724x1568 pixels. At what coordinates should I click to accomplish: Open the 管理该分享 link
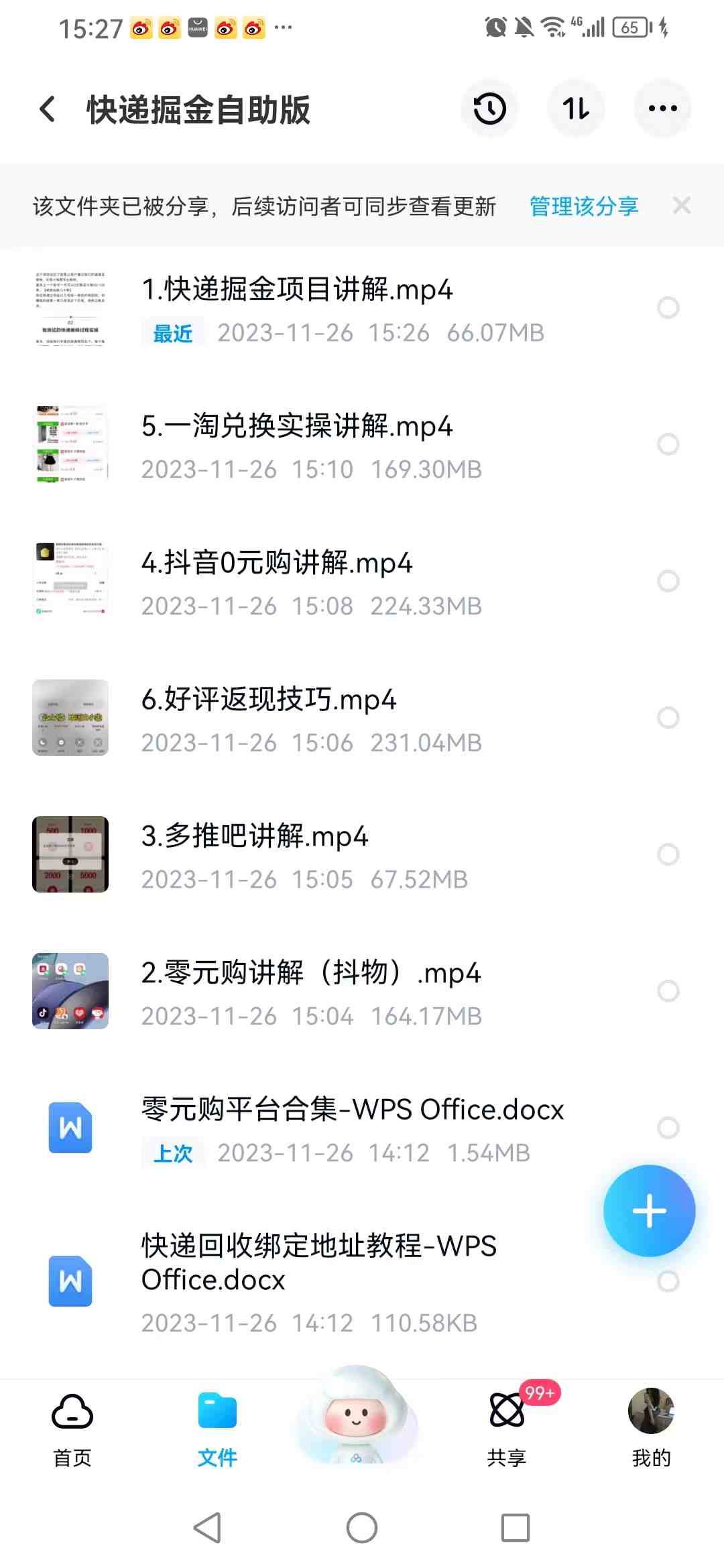pyautogui.click(x=583, y=206)
